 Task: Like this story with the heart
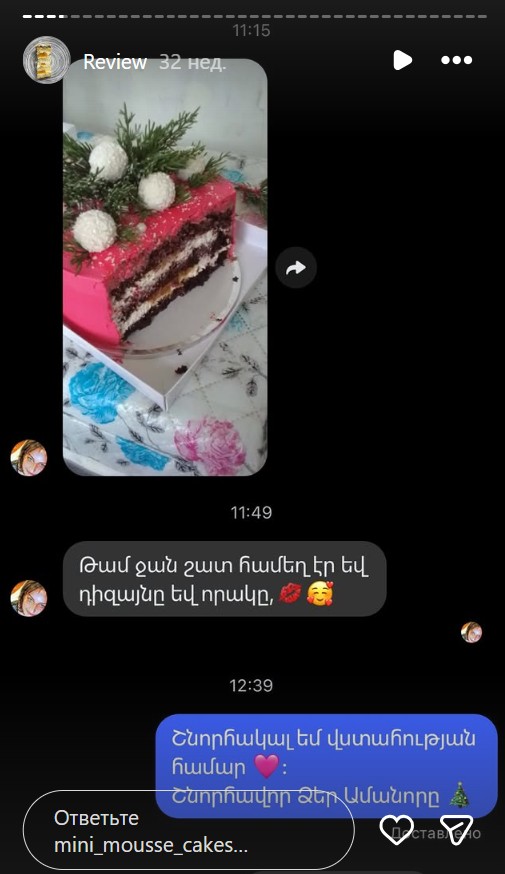pyautogui.click(x=396, y=829)
